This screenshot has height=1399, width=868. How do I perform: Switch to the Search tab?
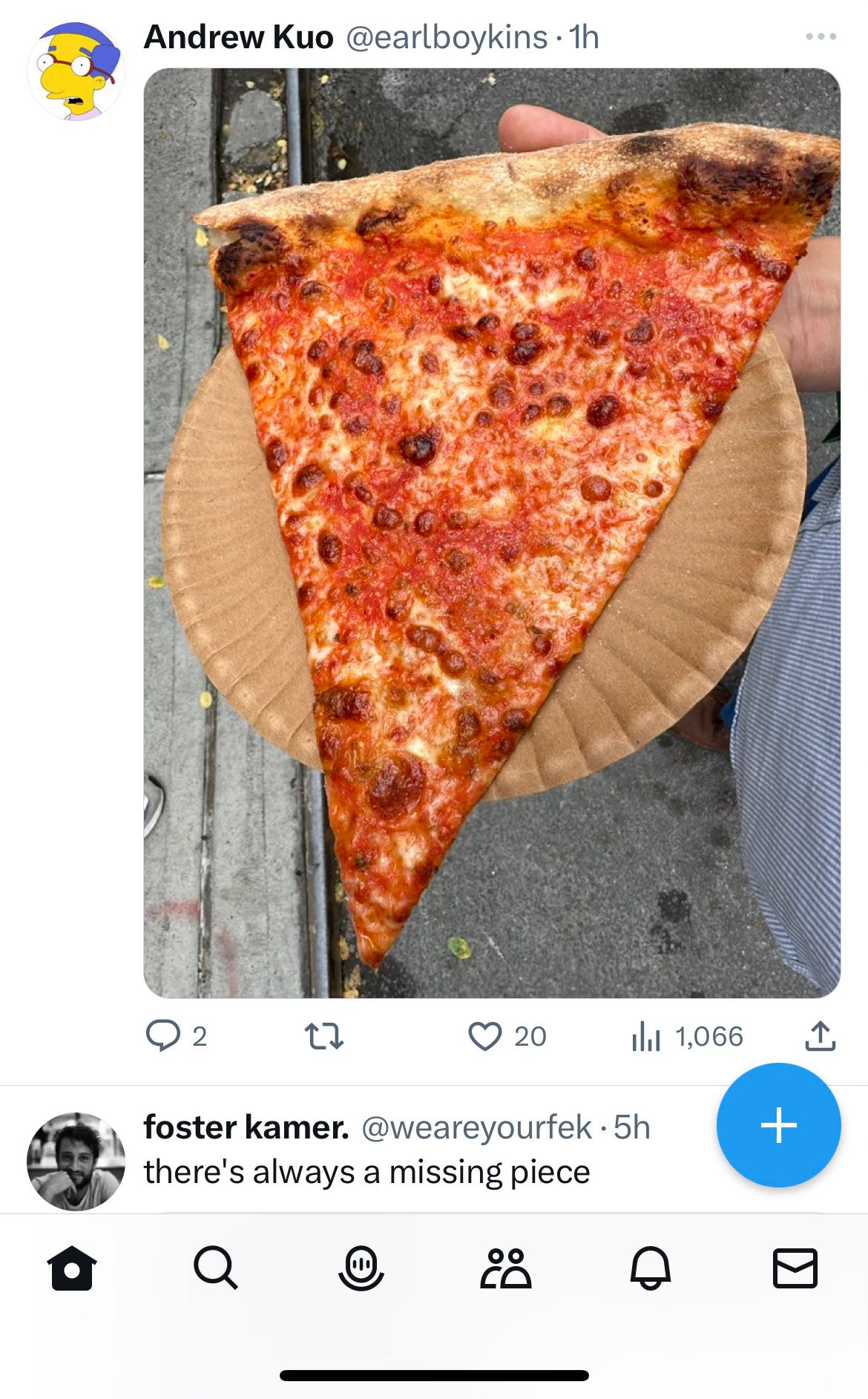(x=216, y=1268)
